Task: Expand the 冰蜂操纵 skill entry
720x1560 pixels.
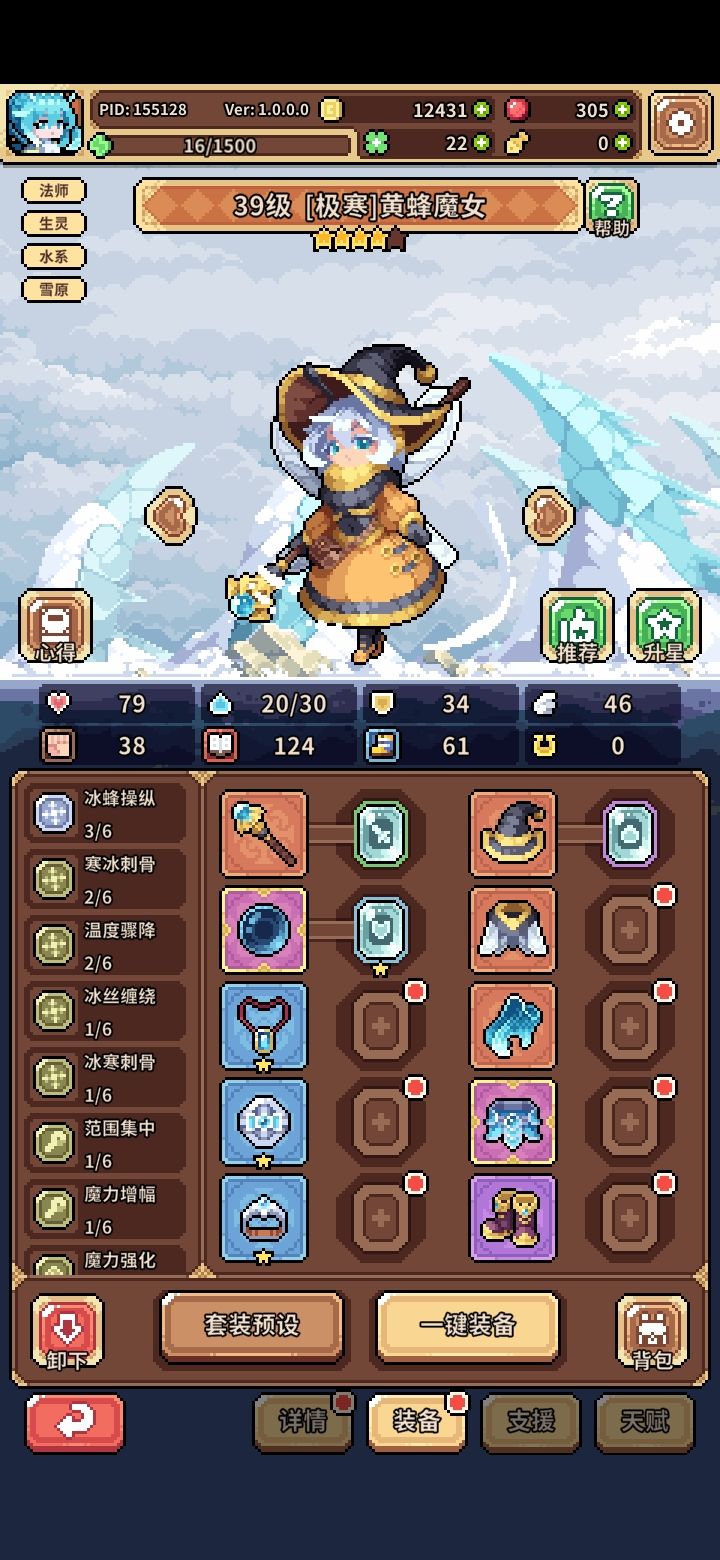Action: click(x=100, y=810)
